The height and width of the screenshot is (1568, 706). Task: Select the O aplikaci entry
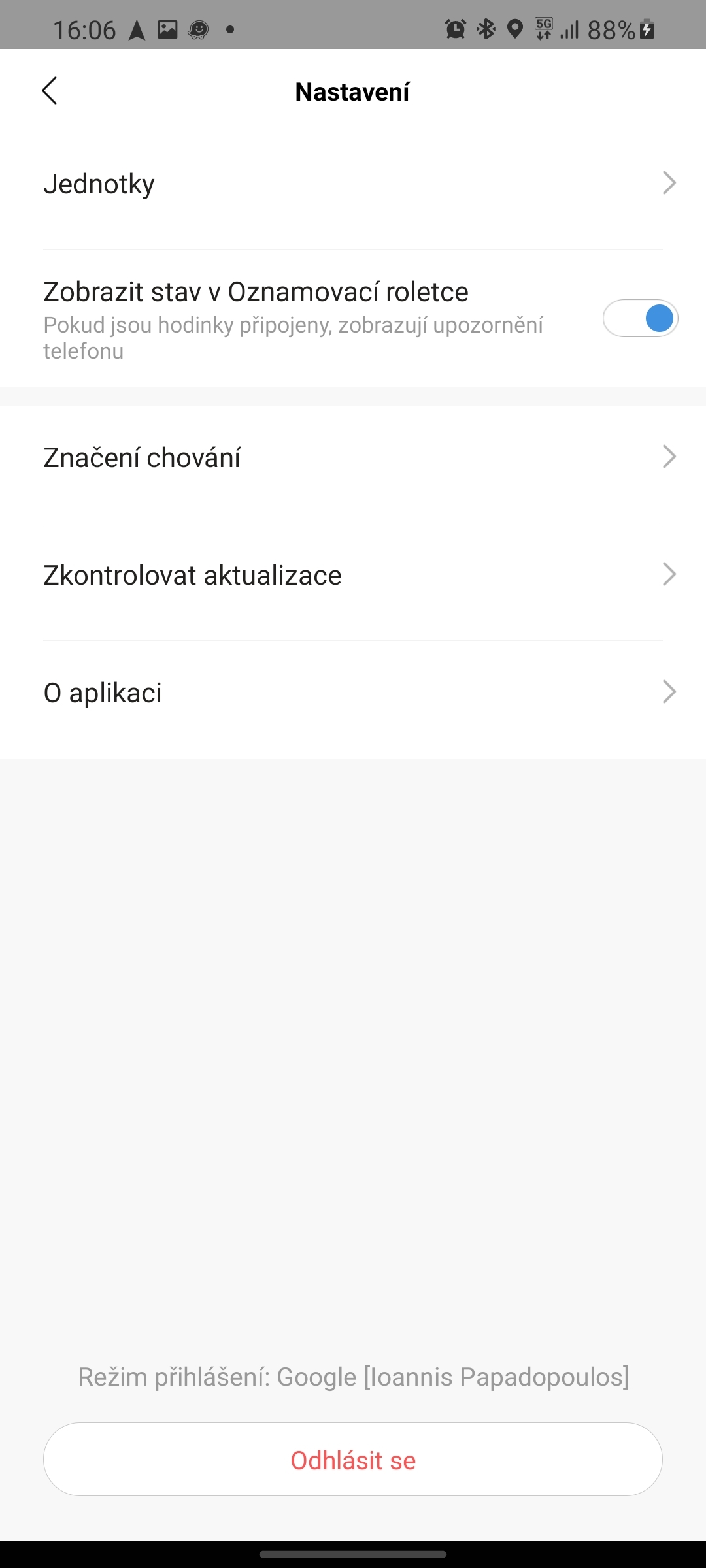click(103, 692)
